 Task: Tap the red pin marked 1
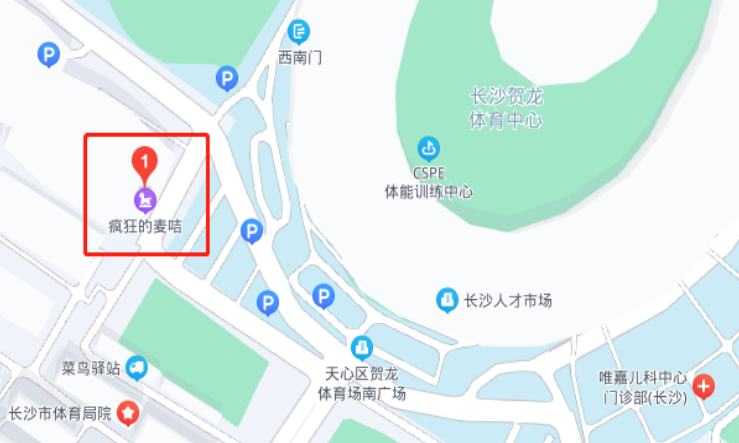point(146,162)
